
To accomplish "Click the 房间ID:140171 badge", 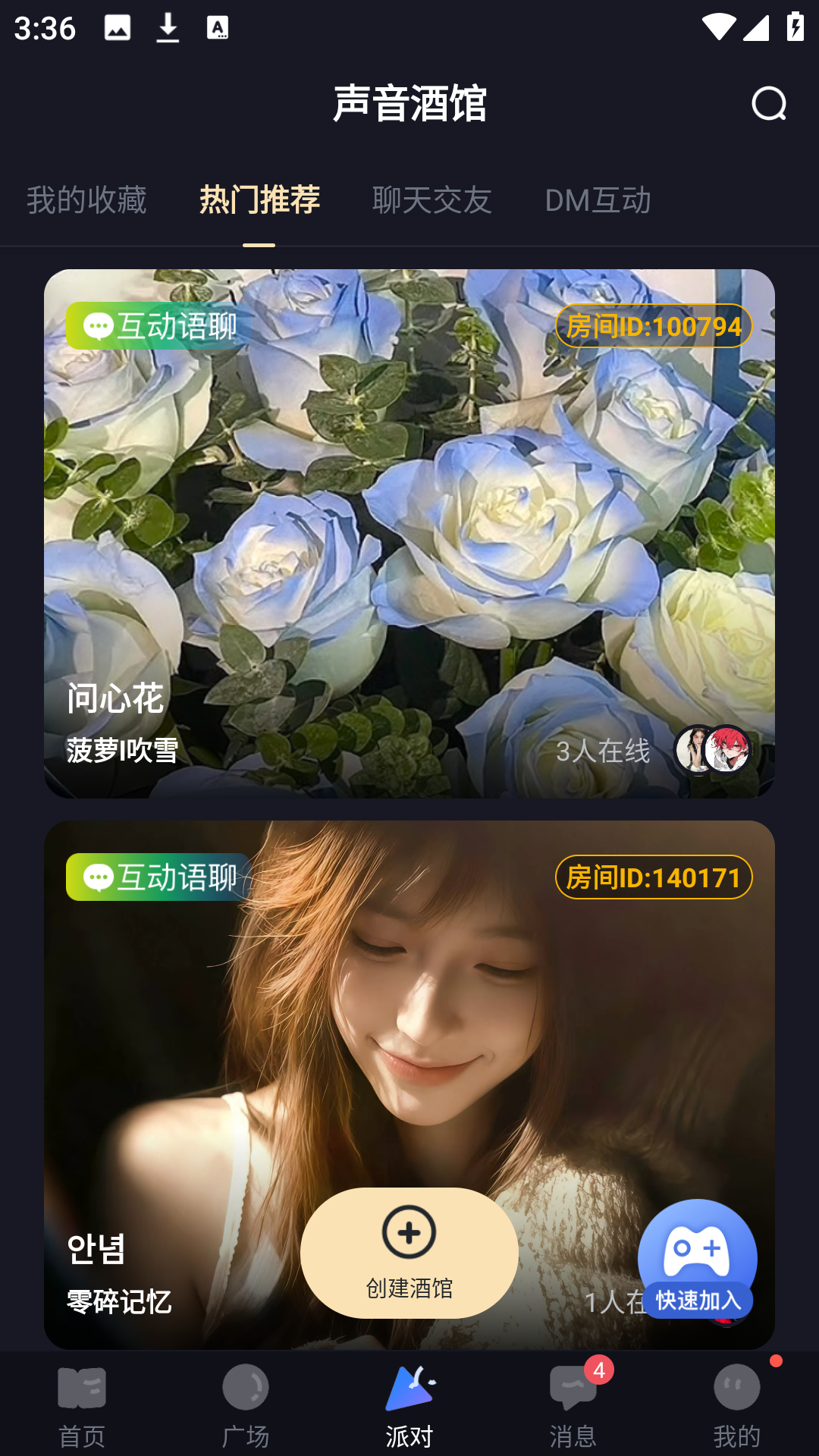I will point(654,876).
